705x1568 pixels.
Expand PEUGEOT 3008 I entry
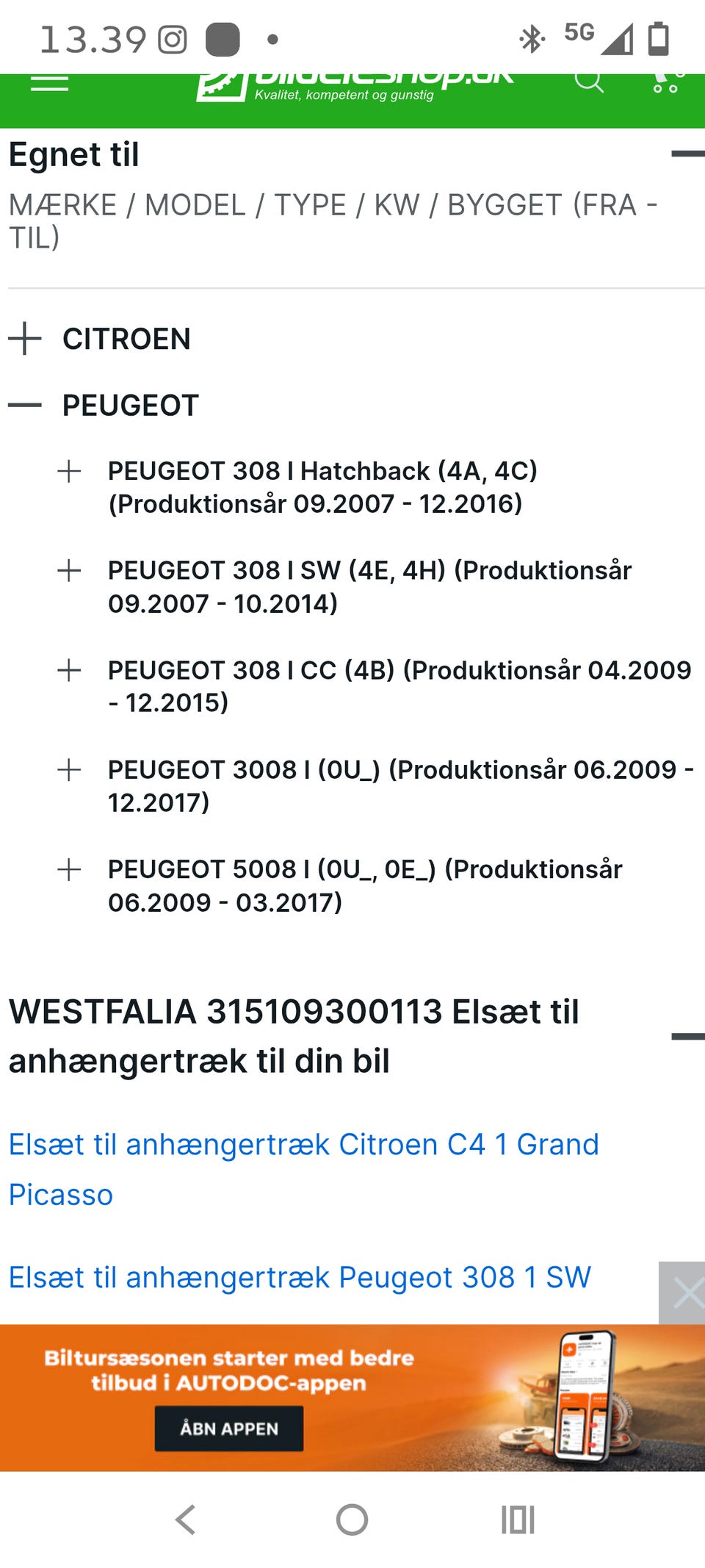(x=69, y=770)
